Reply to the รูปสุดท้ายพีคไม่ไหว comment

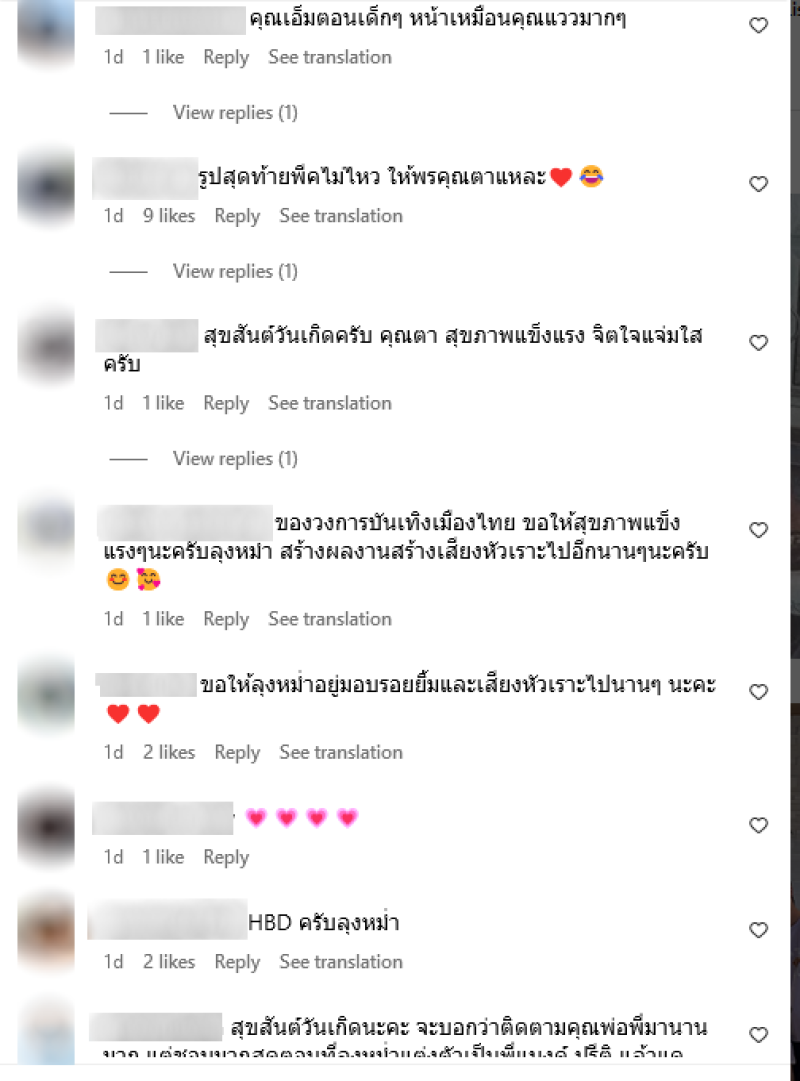237,216
